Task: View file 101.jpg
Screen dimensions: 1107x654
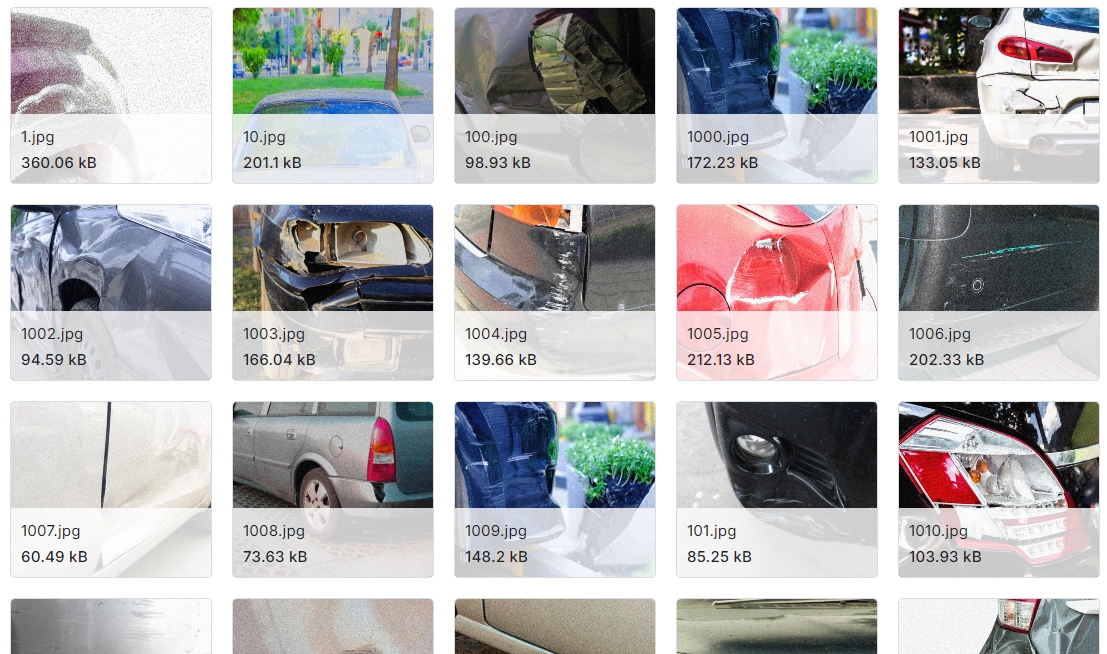Action: click(777, 489)
